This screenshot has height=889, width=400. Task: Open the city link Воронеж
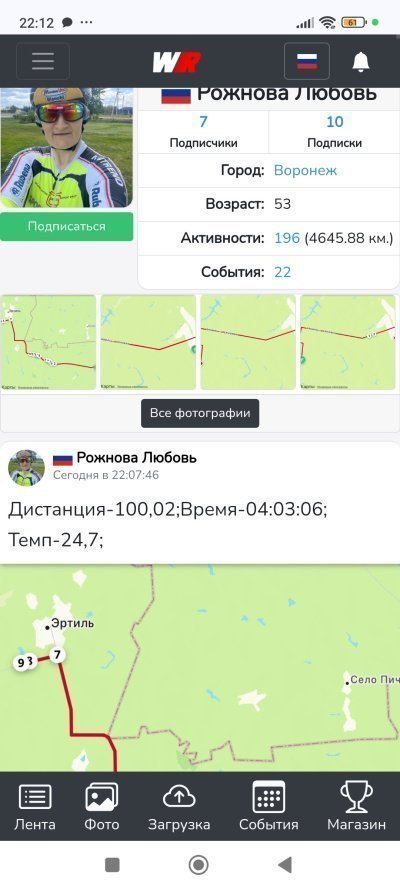coord(305,170)
